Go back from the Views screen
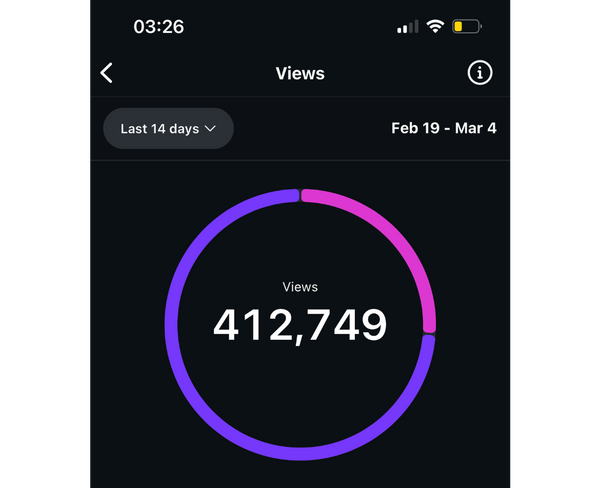Image resolution: width=600 pixels, height=488 pixels. (x=107, y=73)
